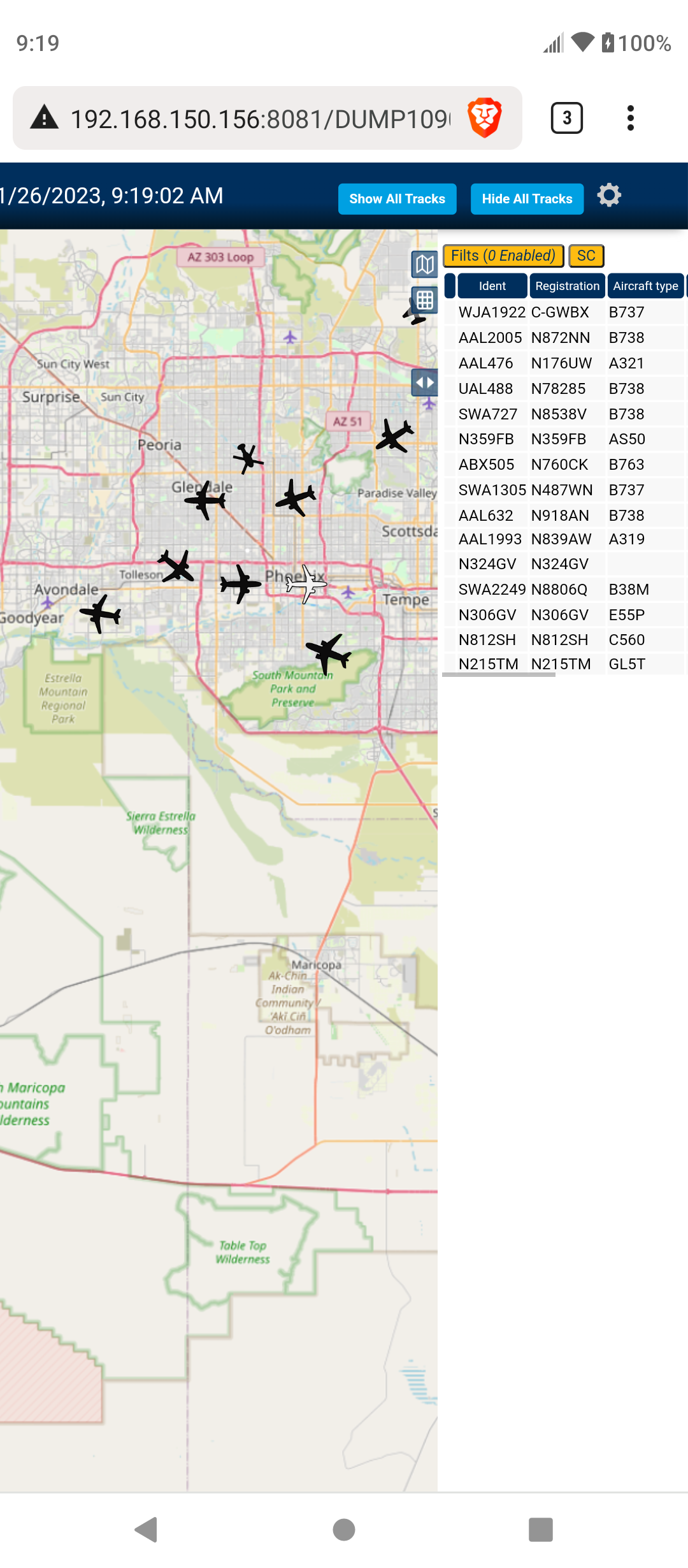Sort the table by Registration column

pos(567,286)
